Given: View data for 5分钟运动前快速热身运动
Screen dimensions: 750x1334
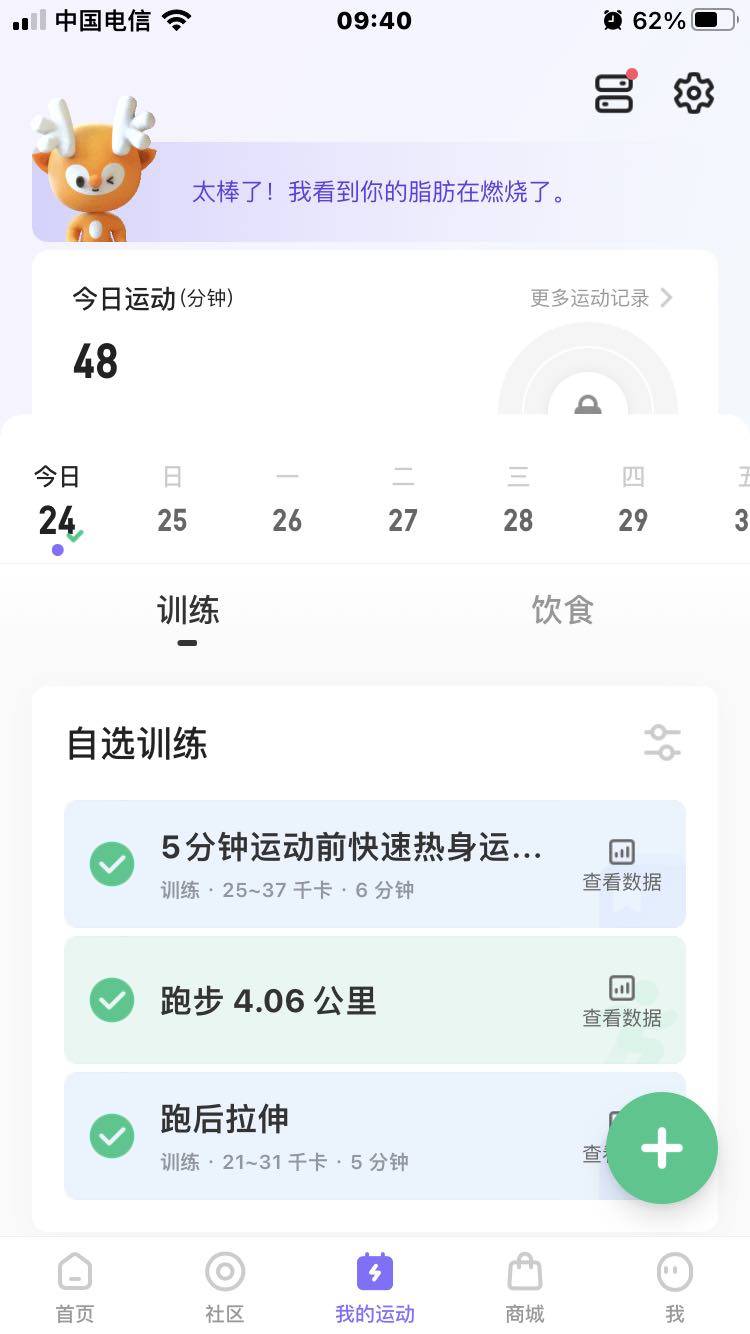Looking at the screenshot, I should point(621,865).
